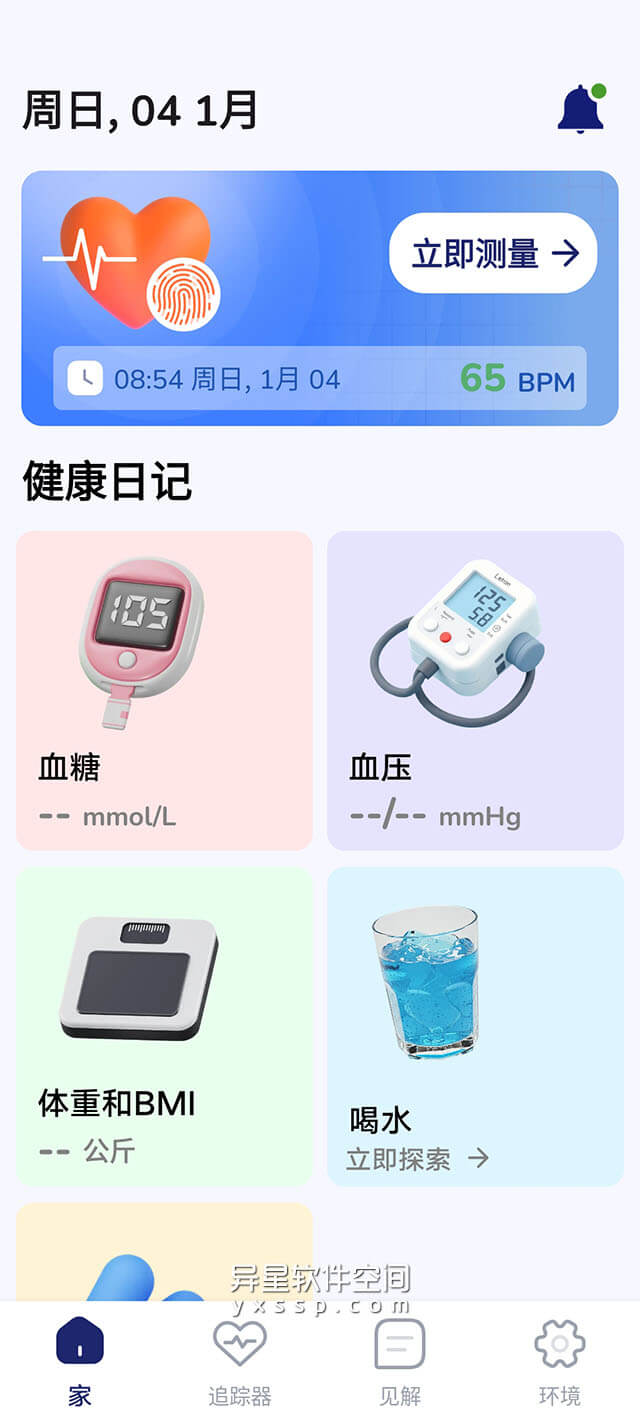The width and height of the screenshot is (640, 1422).
Task: View the 65 BPM heart rate record
Action: coord(320,379)
